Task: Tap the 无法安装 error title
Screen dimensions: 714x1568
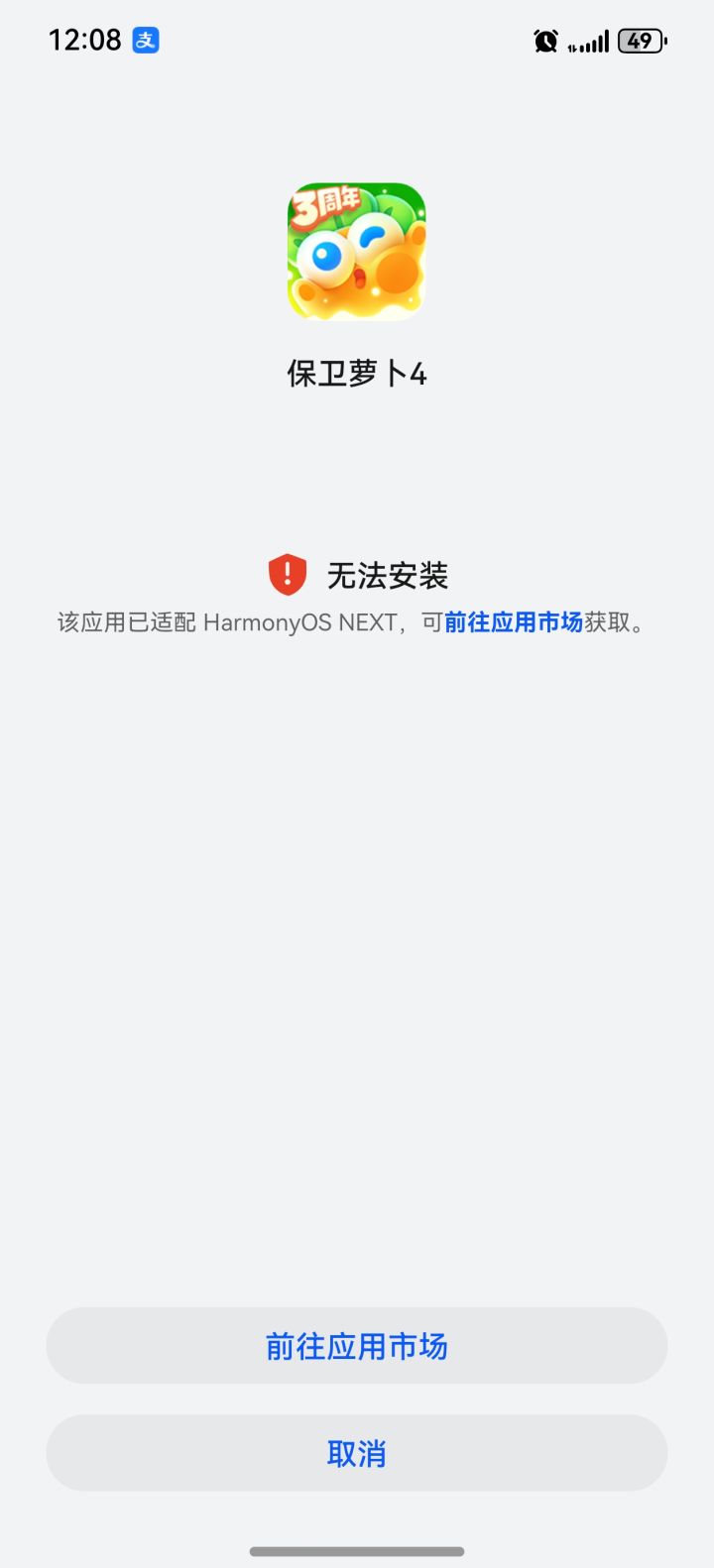Action: click(x=389, y=574)
